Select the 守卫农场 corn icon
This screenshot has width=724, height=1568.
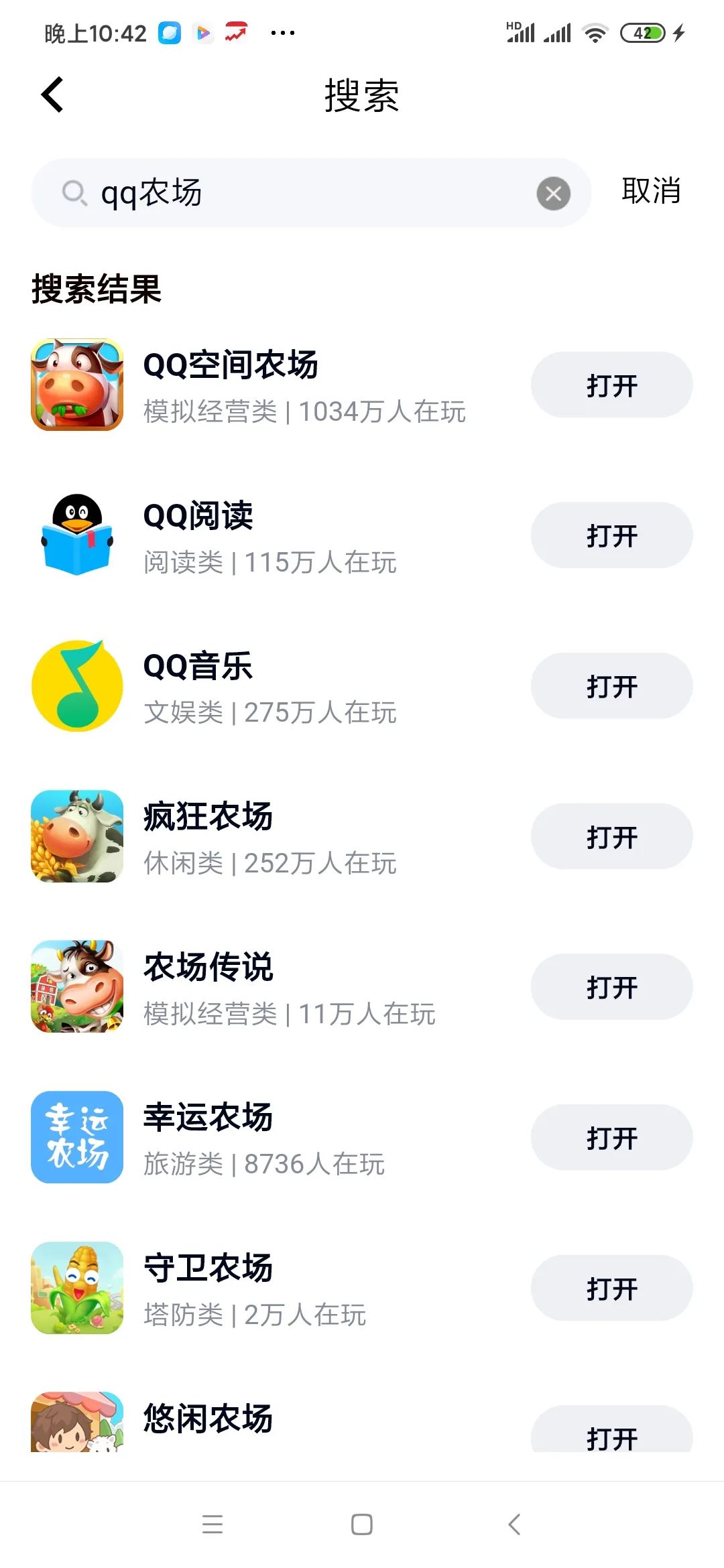pos(77,1289)
